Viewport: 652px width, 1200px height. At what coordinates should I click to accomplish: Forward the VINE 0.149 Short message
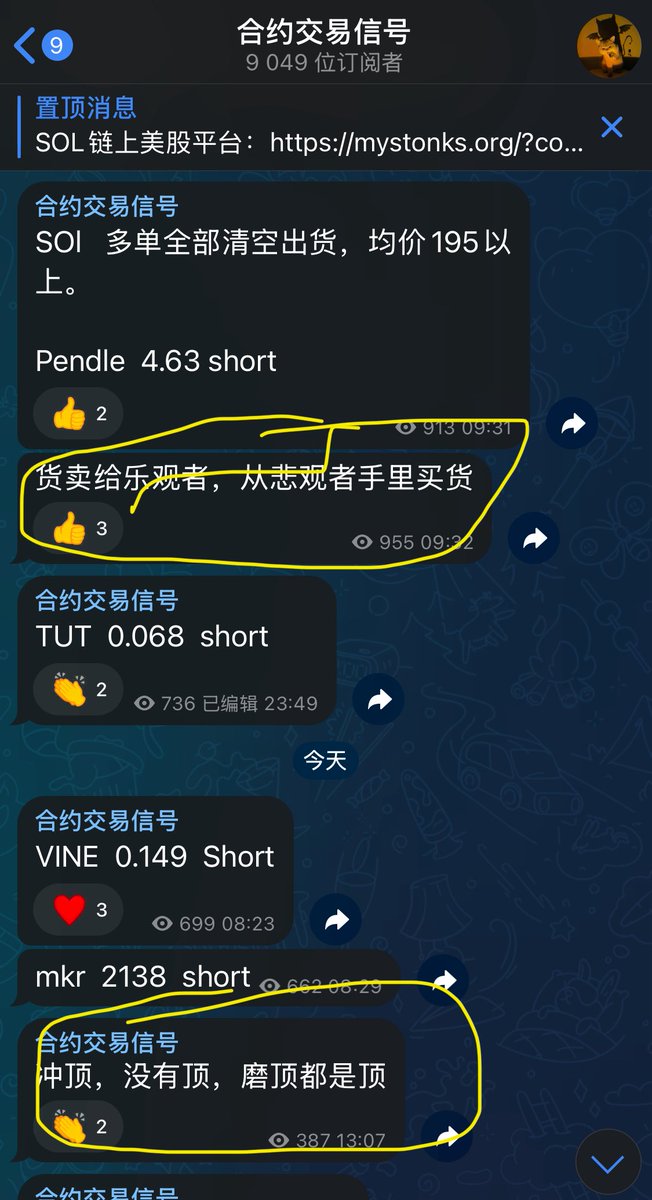[337, 920]
